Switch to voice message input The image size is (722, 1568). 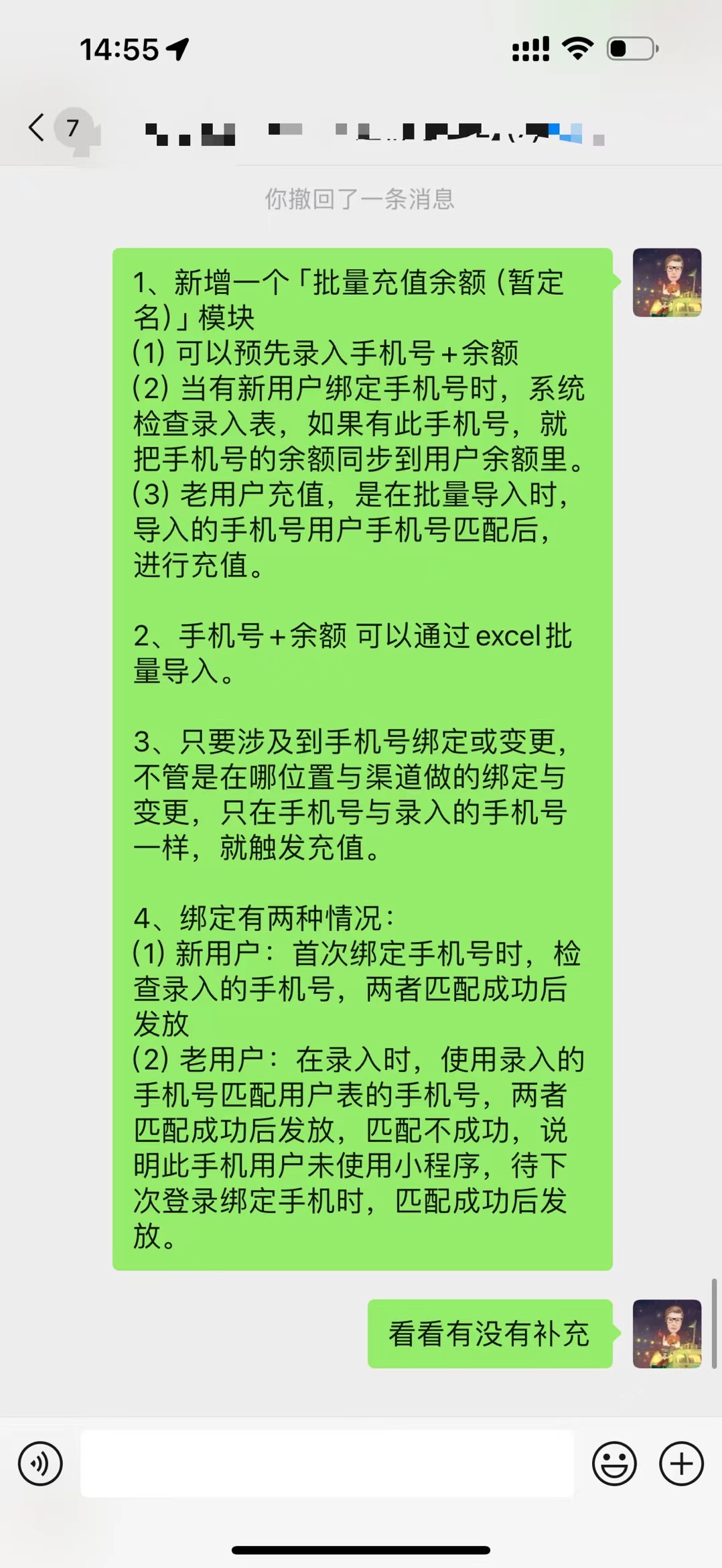[x=40, y=1463]
